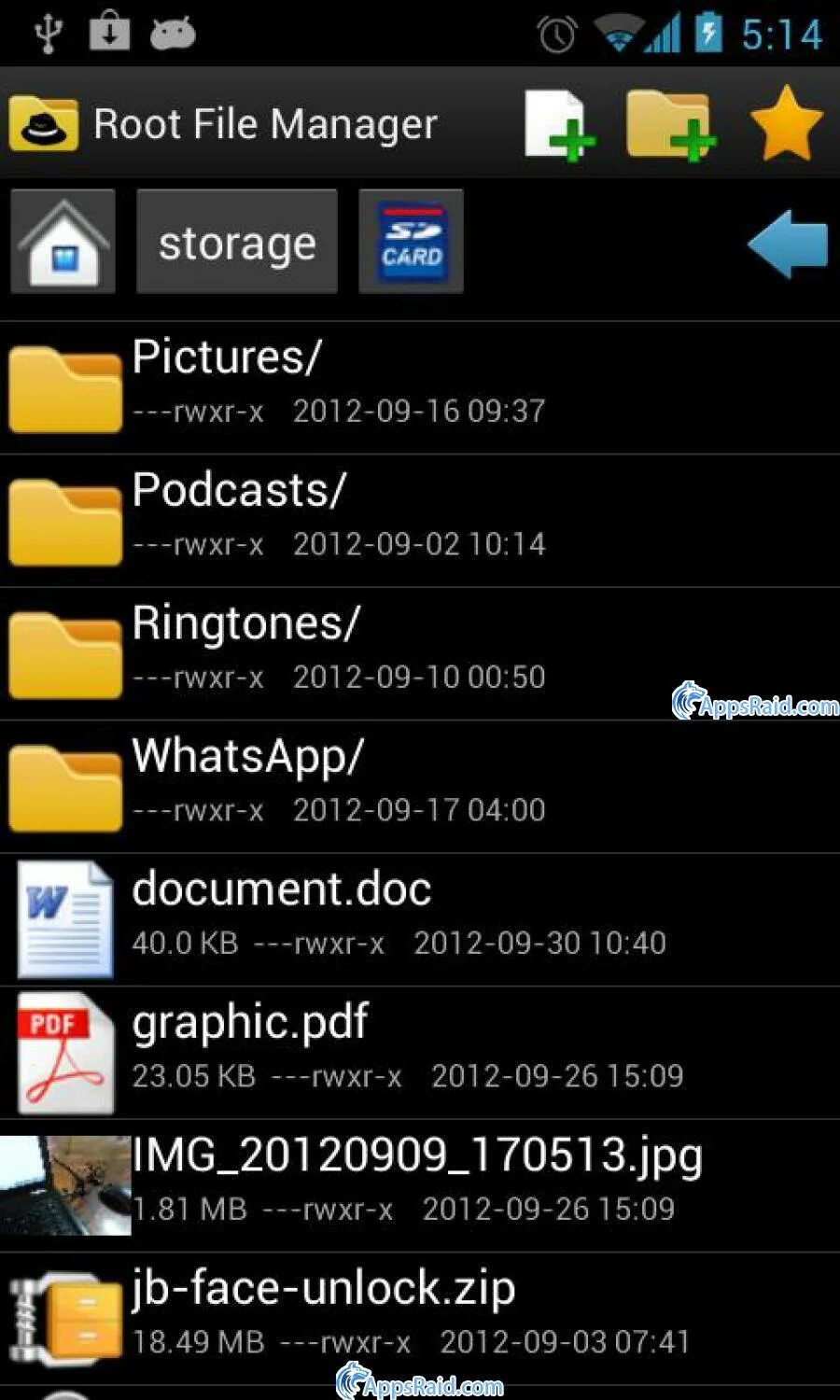Create a new folder

(x=670, y=124)
